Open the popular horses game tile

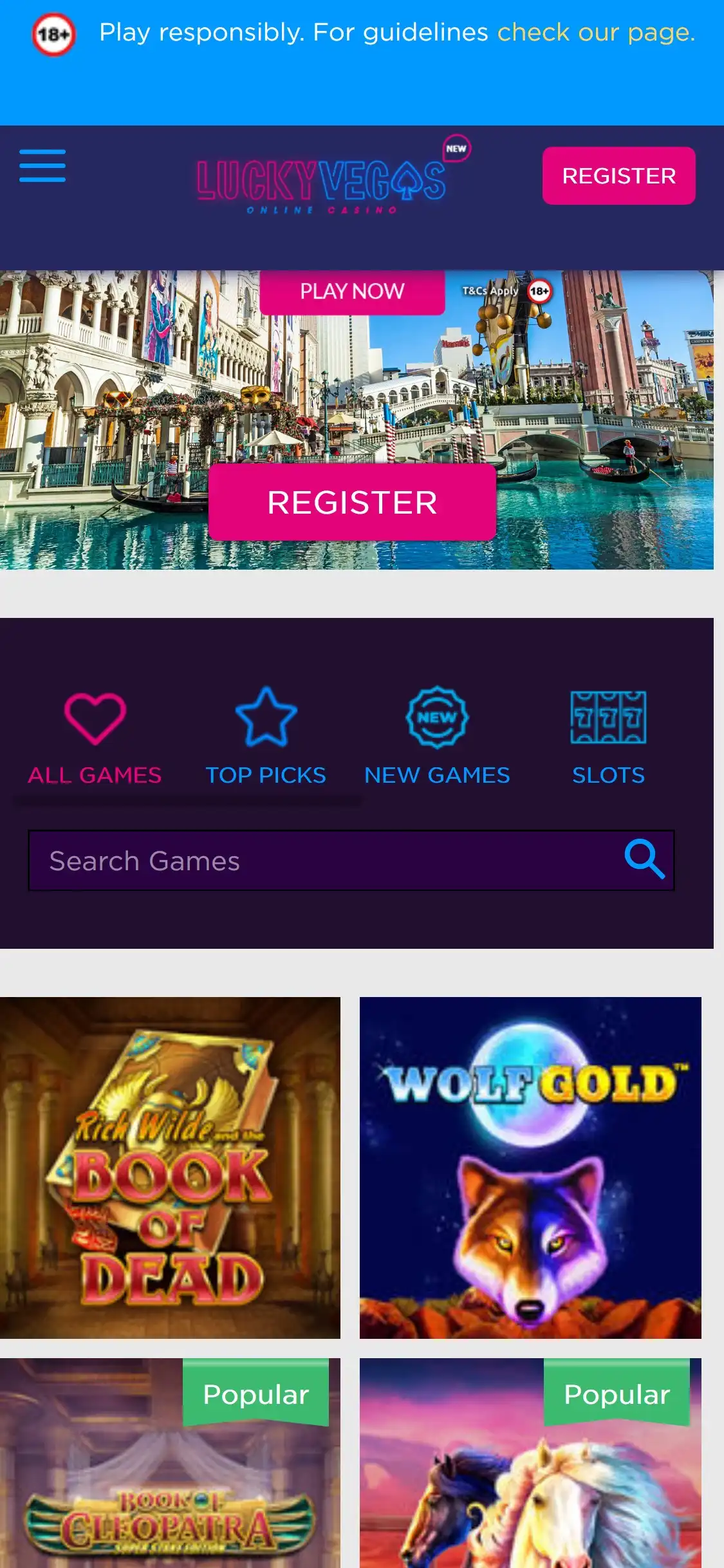[530, 1480]
